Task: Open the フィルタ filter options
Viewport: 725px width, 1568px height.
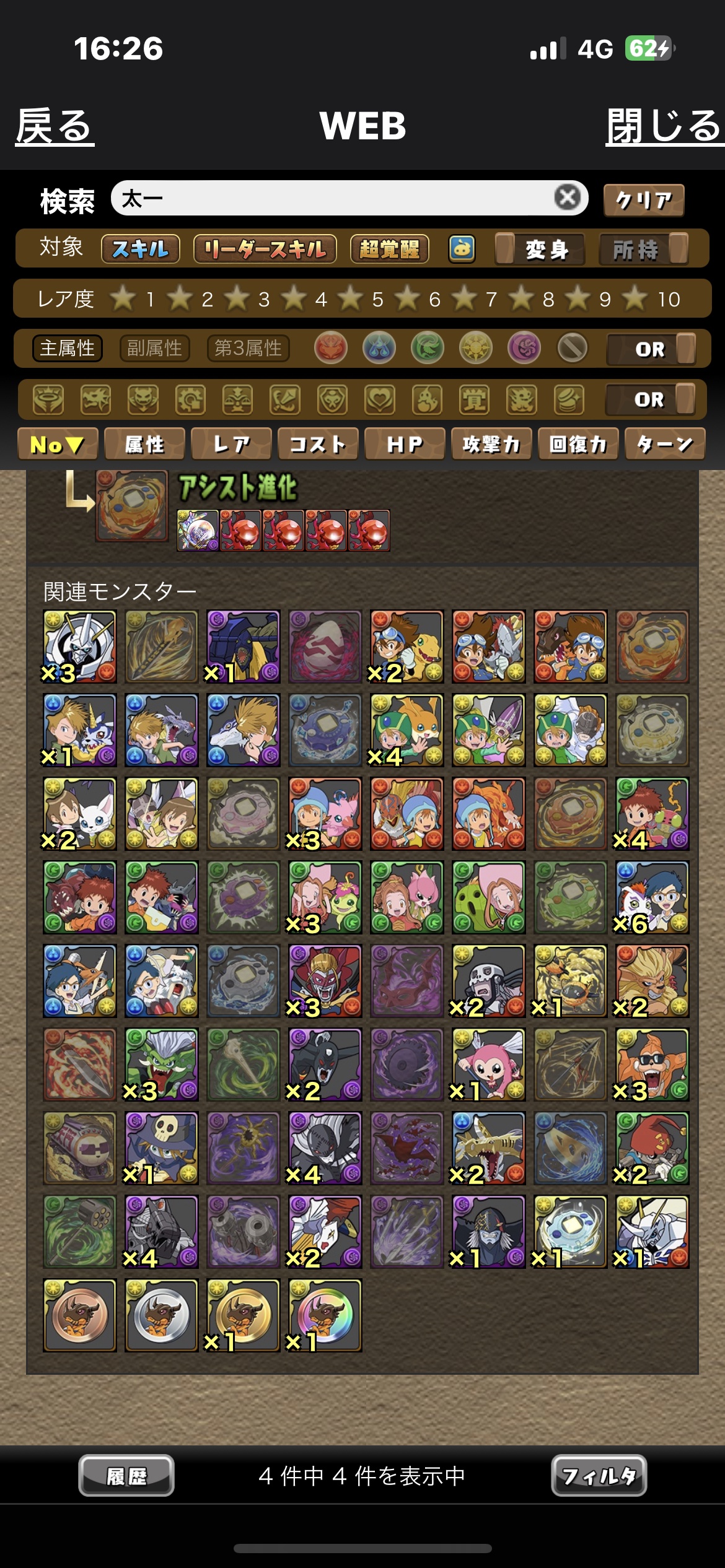Action: tap(599, 1476)
